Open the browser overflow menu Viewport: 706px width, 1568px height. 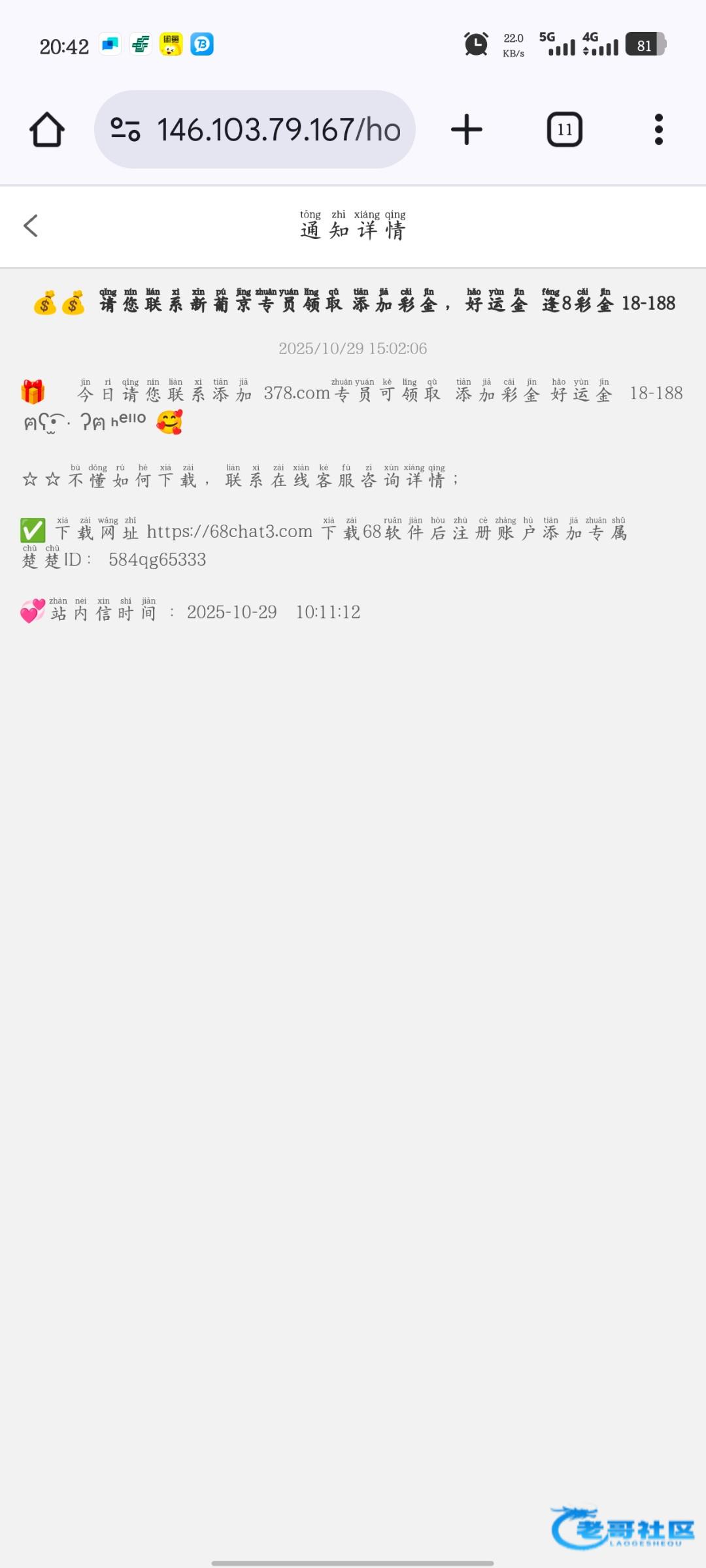[x=658, y=129]
